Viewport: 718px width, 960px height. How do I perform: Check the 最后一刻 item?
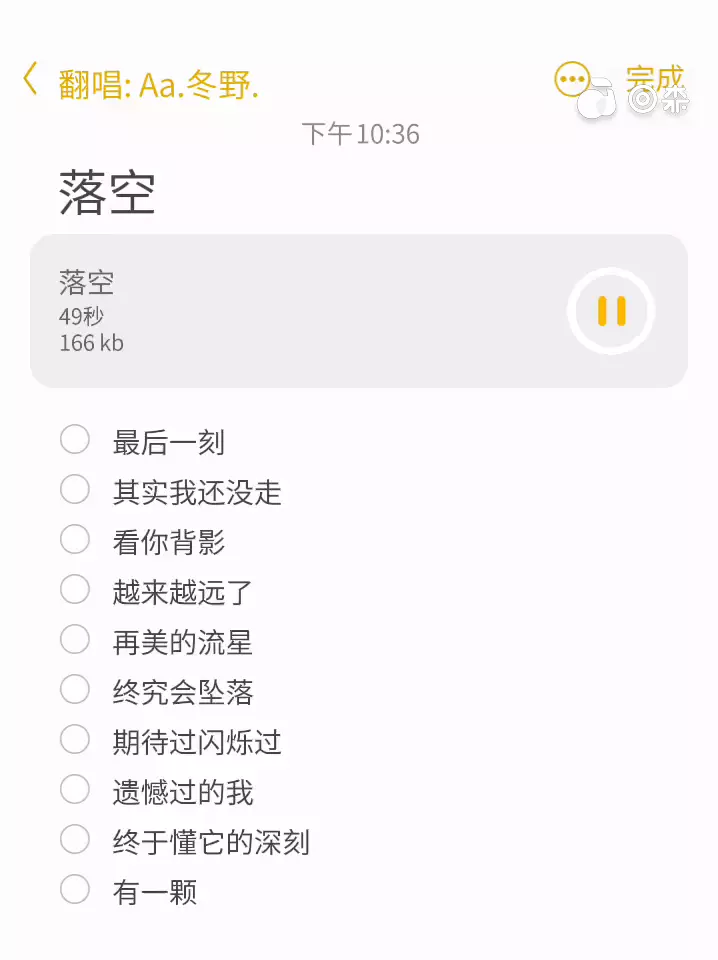[x=75, y=440]
